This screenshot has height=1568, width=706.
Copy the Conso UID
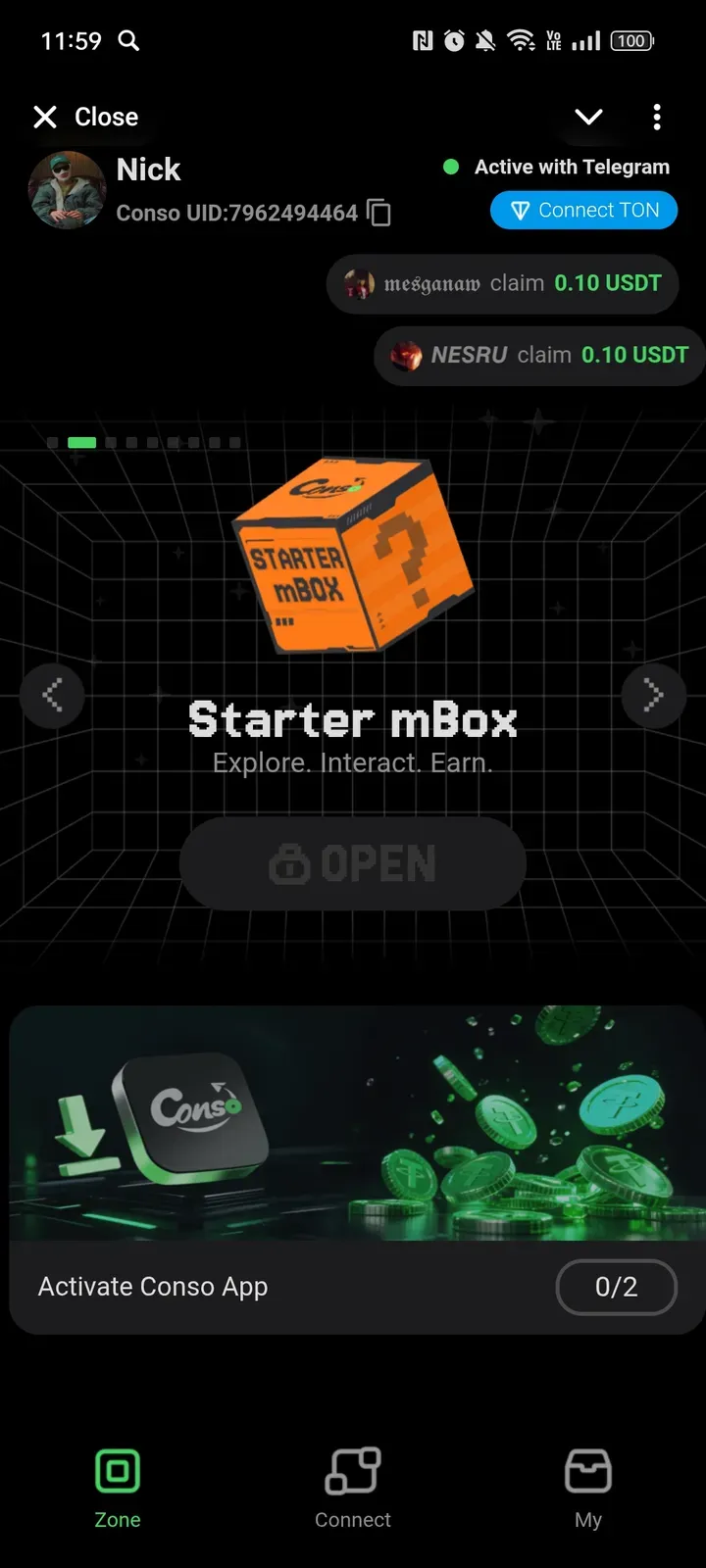tap(379, 213)
